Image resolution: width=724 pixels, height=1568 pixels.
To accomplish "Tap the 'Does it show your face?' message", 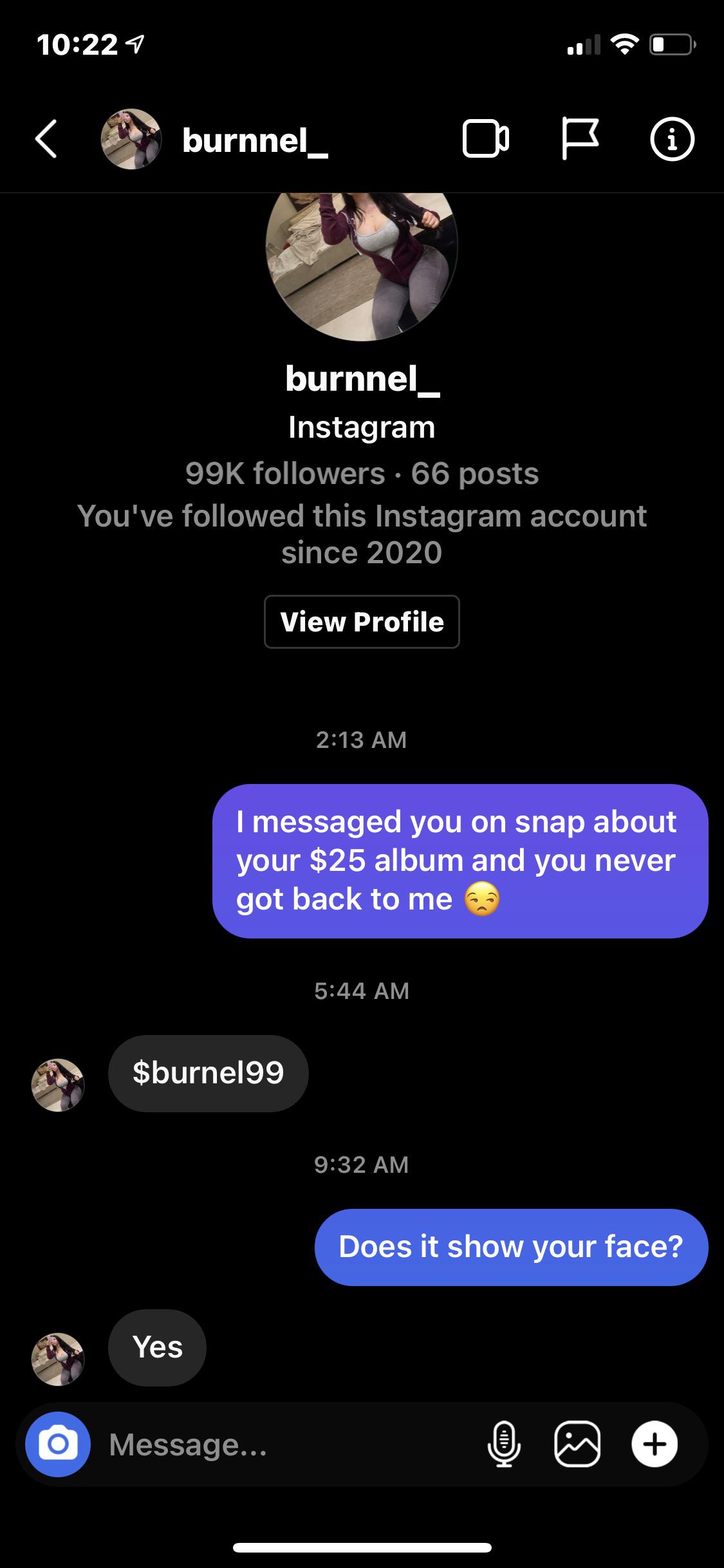I will click(x=510, y=1245).
